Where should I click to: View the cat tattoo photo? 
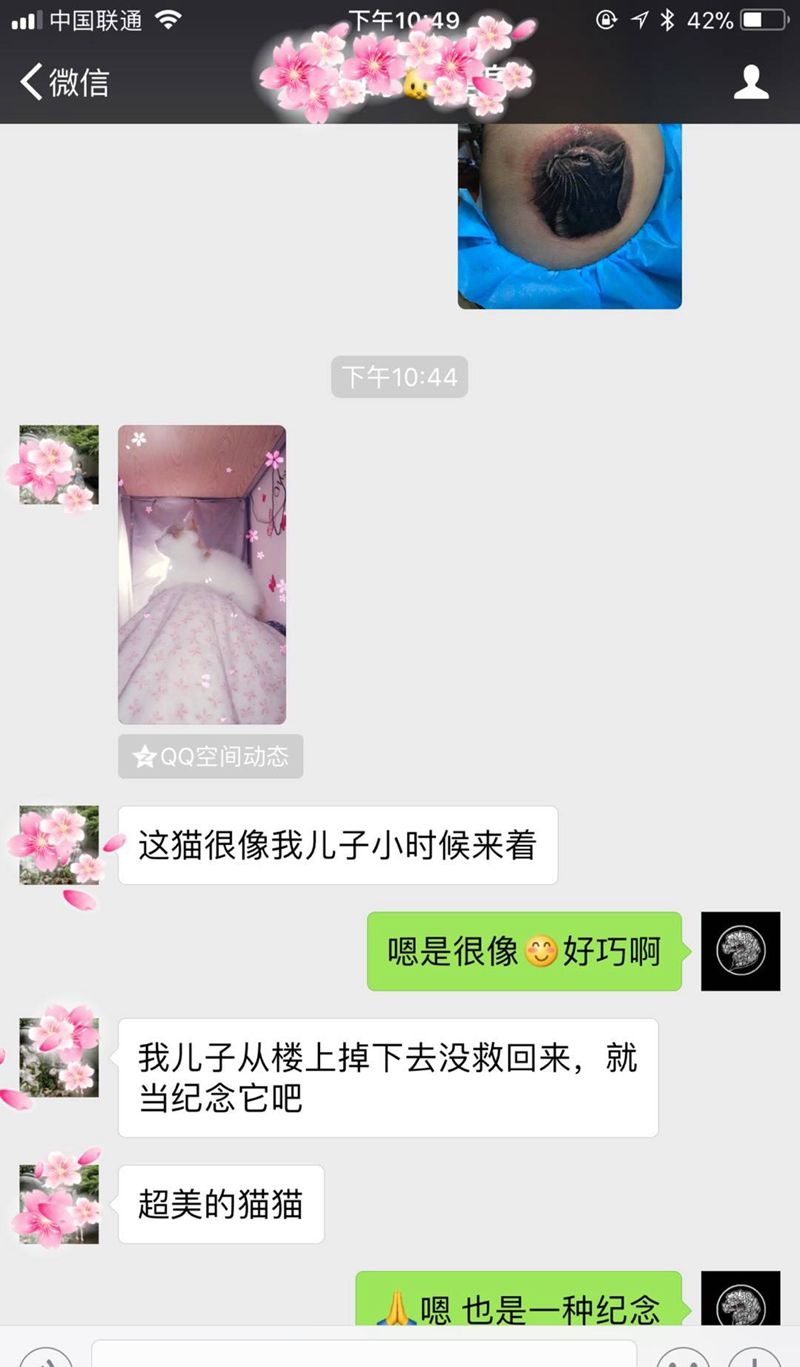pos(570,214)
